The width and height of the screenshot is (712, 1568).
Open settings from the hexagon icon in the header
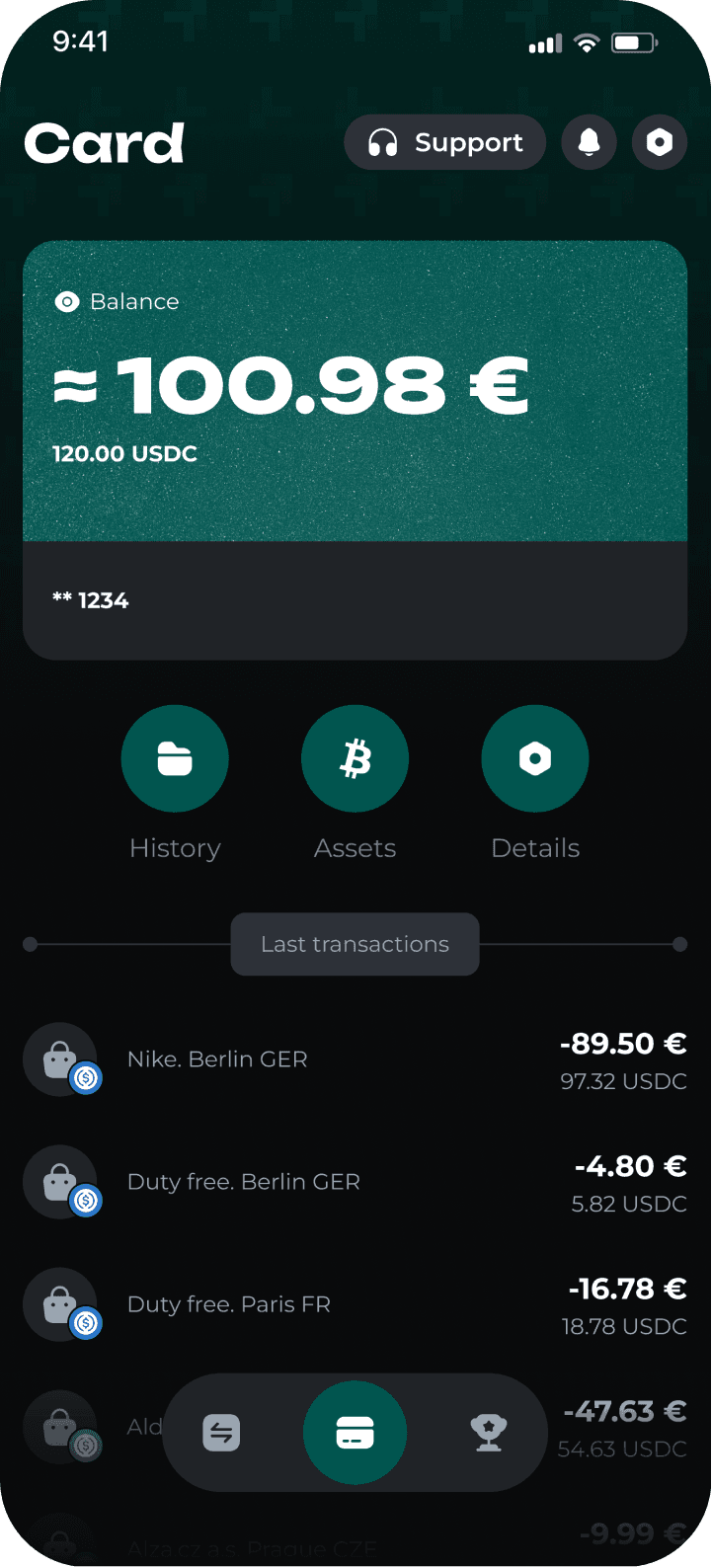click(x=660, y=142)
